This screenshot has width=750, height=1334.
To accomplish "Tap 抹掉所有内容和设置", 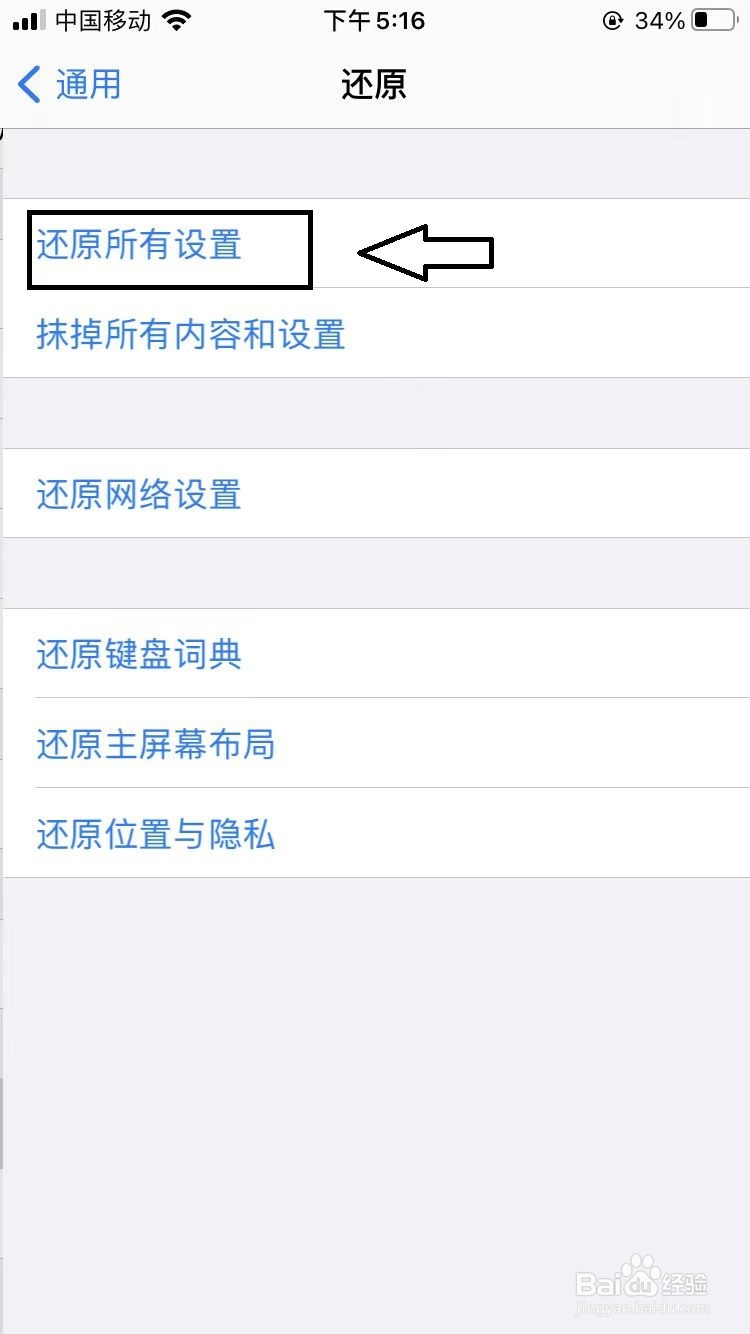I will coord(190,335).
